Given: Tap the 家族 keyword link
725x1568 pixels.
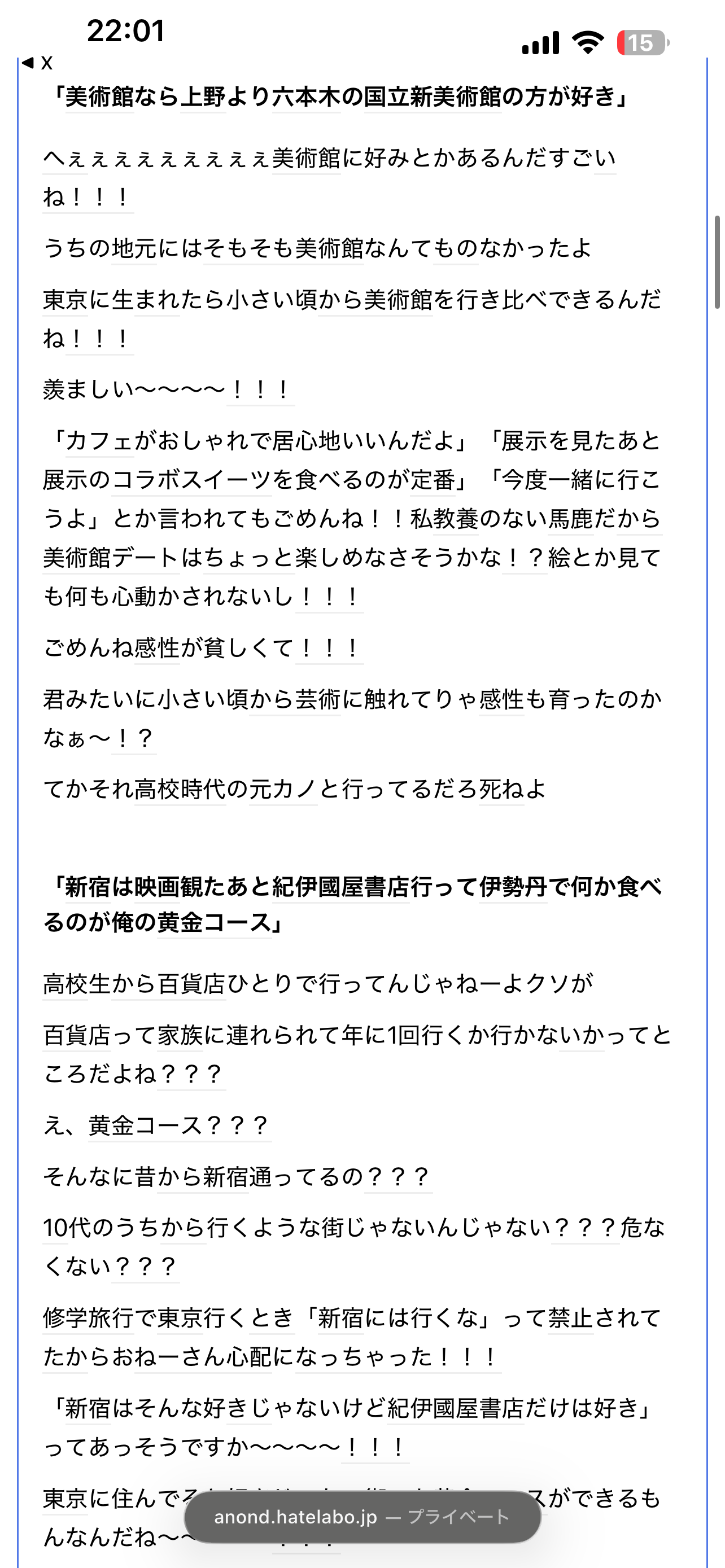Looking at the screenshot, I should pyautogui.click(x=180, y=1035).
